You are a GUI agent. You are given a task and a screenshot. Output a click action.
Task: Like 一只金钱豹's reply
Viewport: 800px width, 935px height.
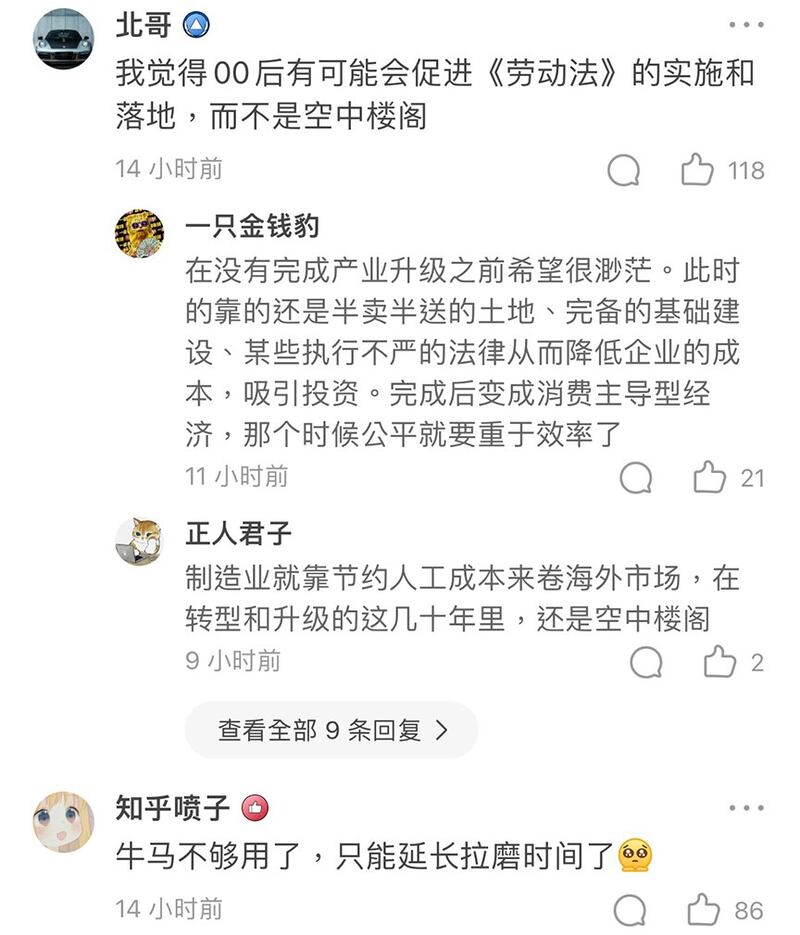point(710,477)
